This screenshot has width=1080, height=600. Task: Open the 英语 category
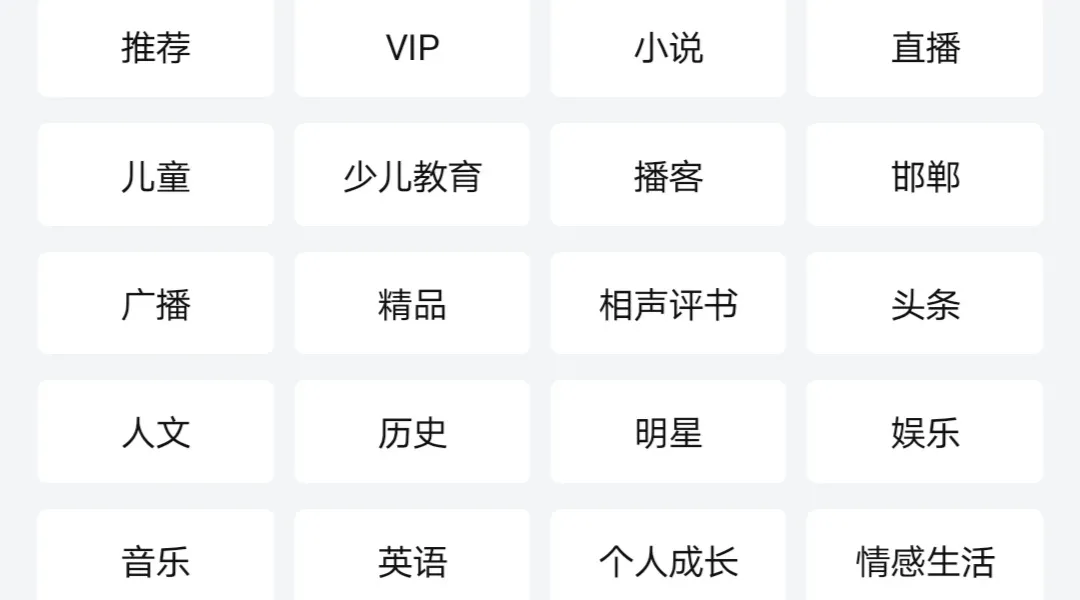coord(412,560)
